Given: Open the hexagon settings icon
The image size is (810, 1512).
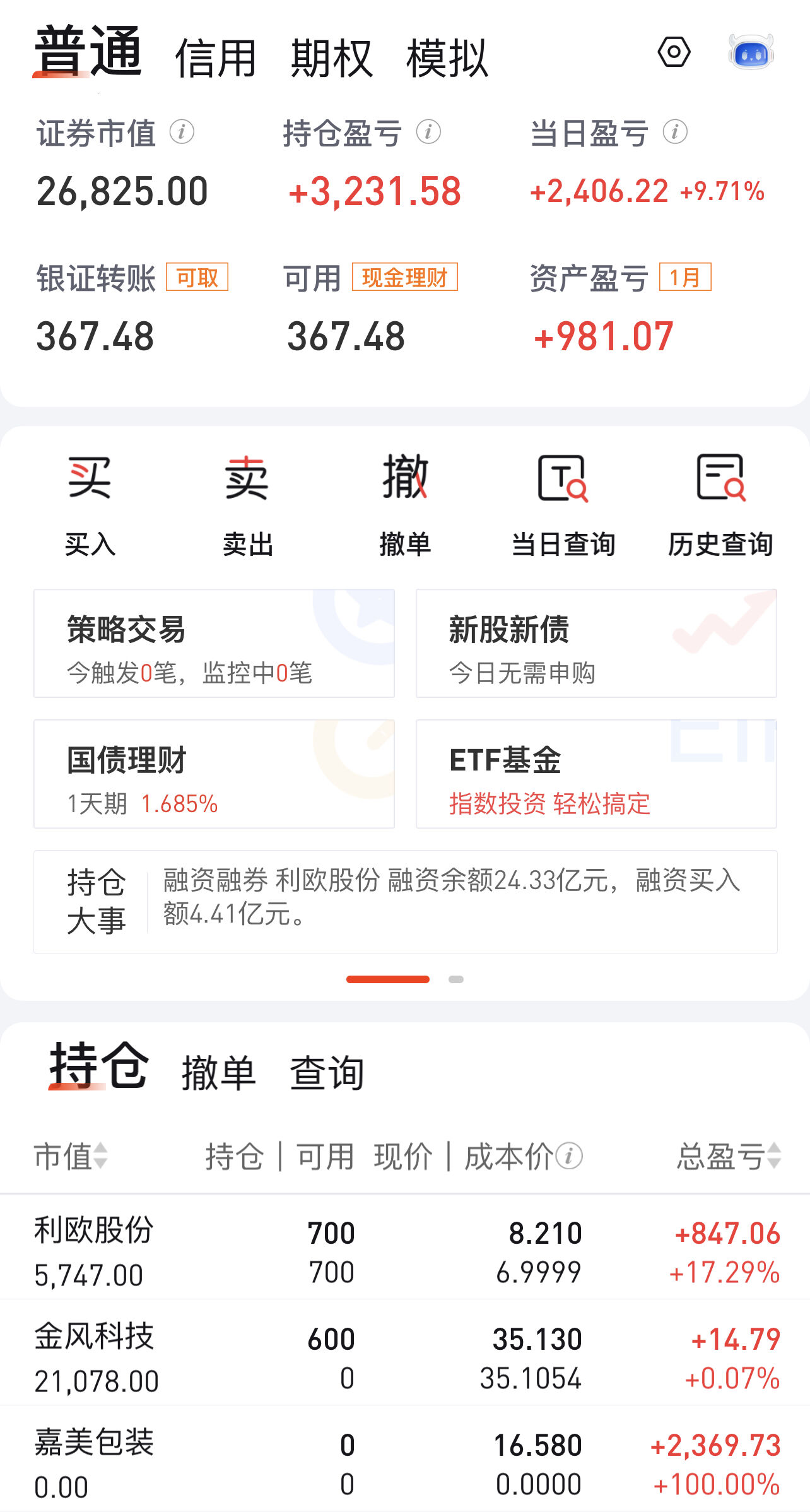Looking at the screenshot, I should [x=674, y=52].
